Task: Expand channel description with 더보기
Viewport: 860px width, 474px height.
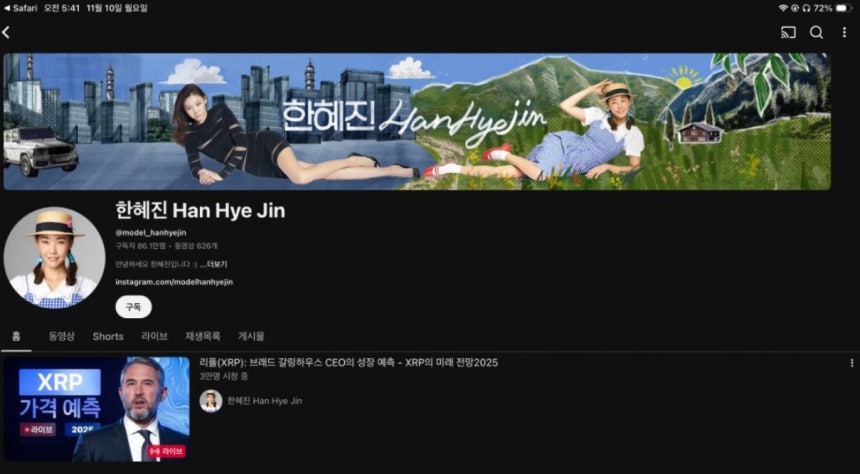Action: (x=216, y=265)
